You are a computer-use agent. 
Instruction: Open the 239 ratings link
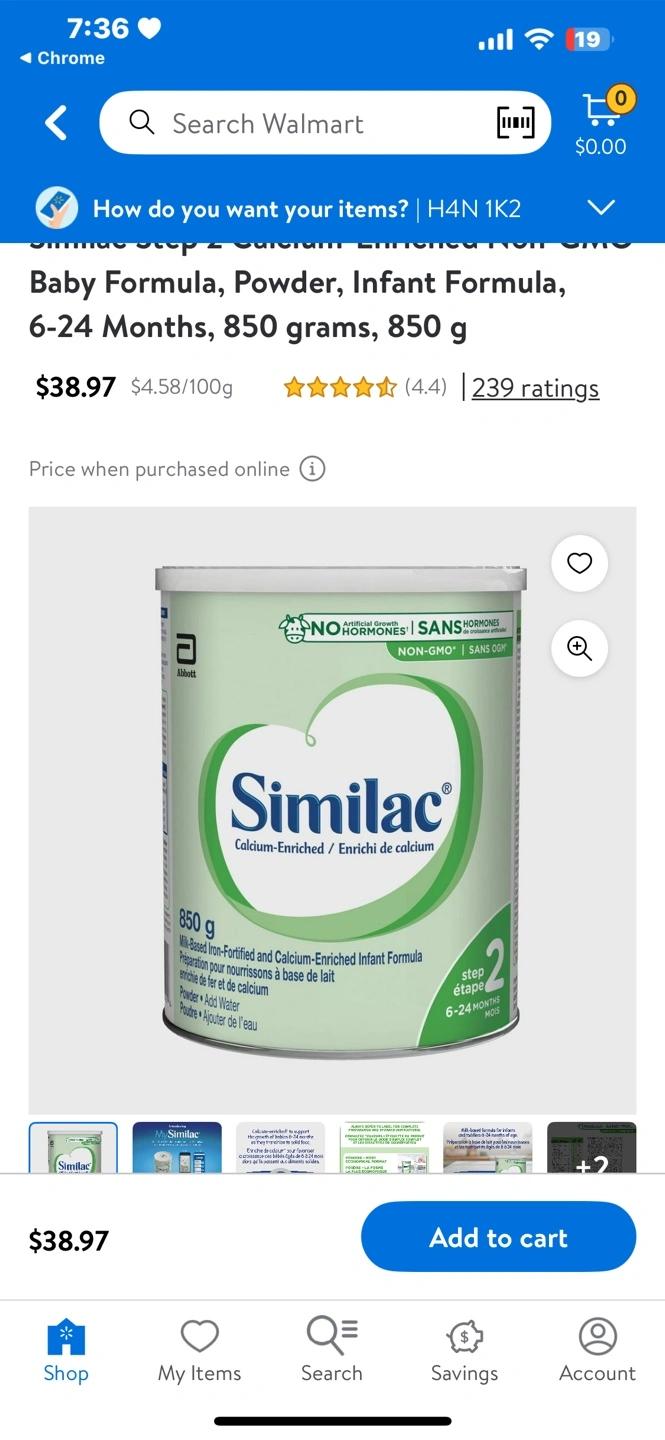pyautogui.click(x=535, y=388)
